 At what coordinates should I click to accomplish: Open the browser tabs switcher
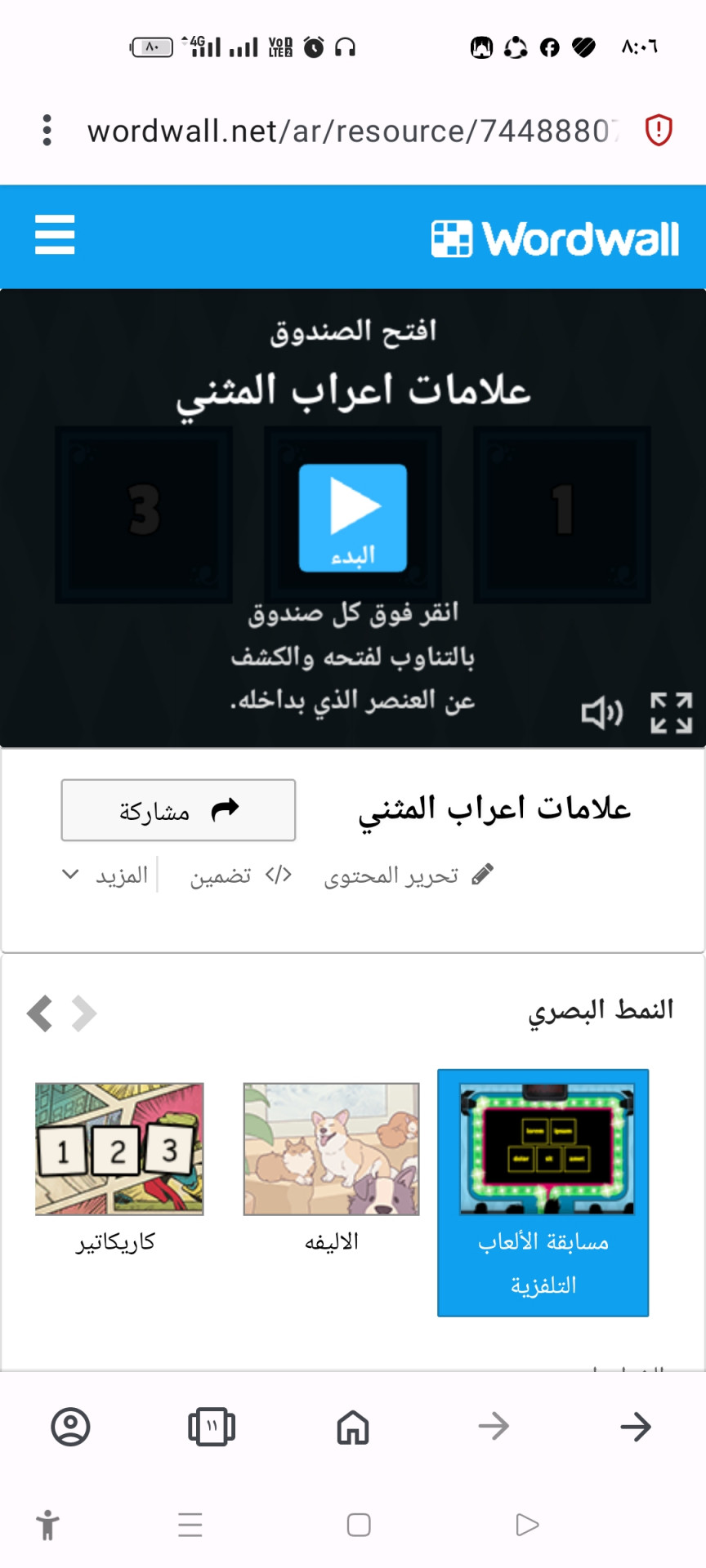(212, 1427)
